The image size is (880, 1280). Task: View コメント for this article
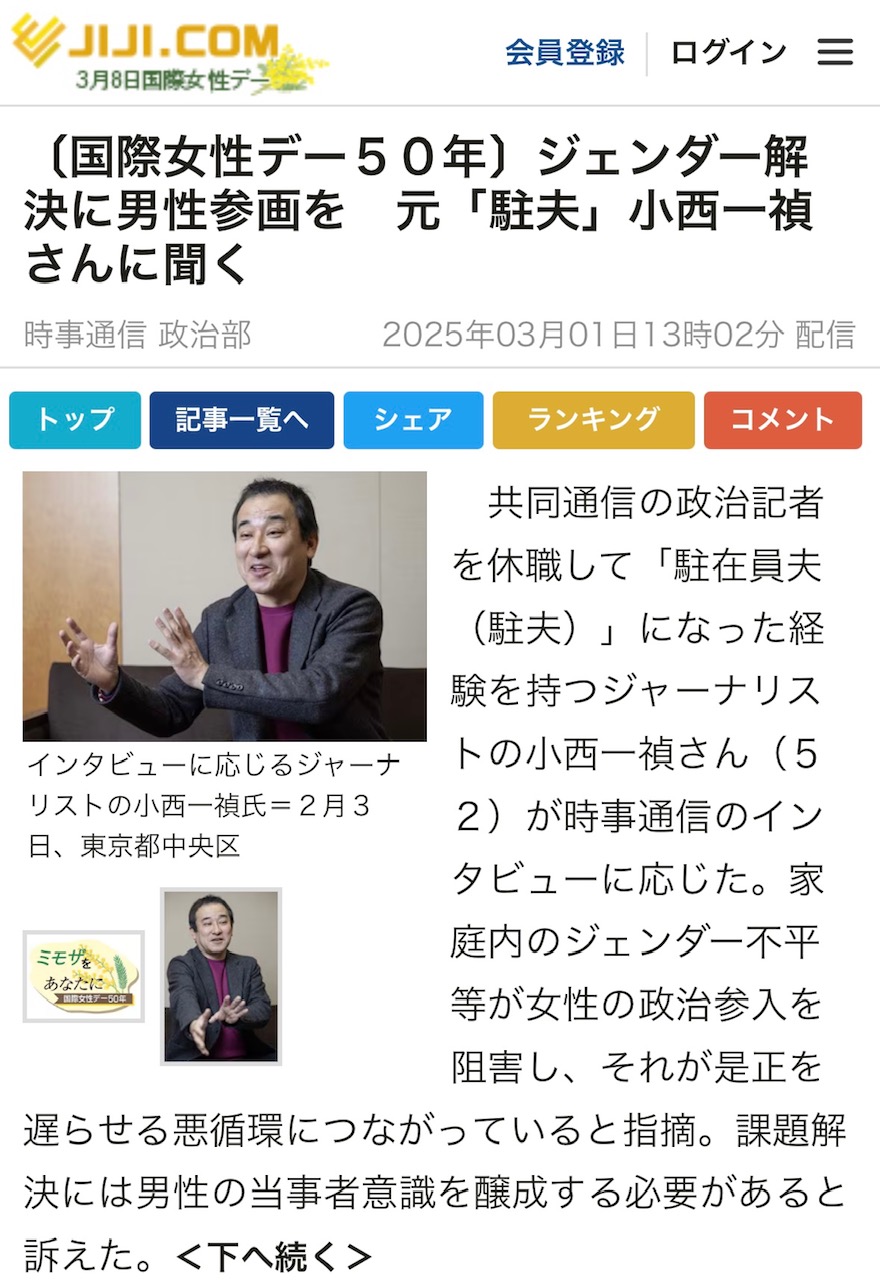(782, 420)
